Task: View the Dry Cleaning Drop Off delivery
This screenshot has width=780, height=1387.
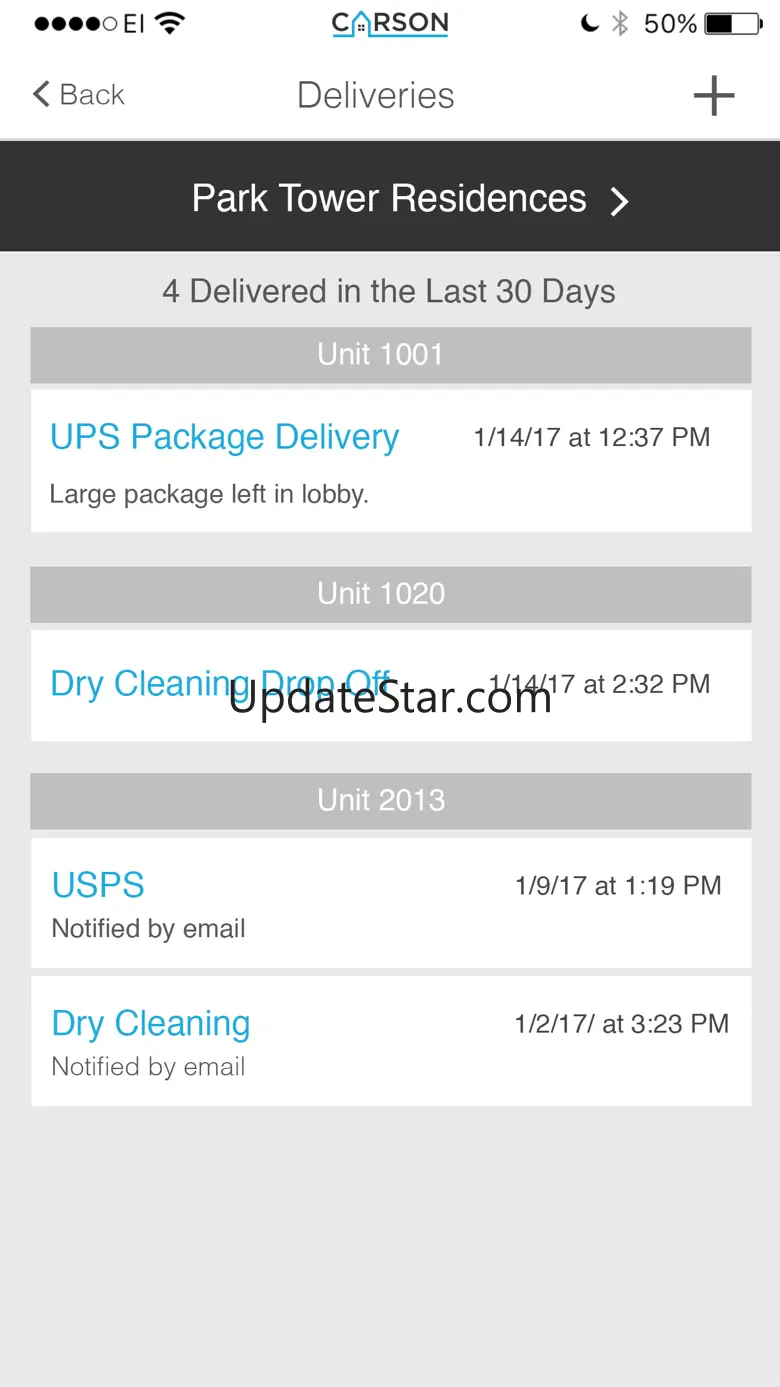Action: tap(390, 685)
